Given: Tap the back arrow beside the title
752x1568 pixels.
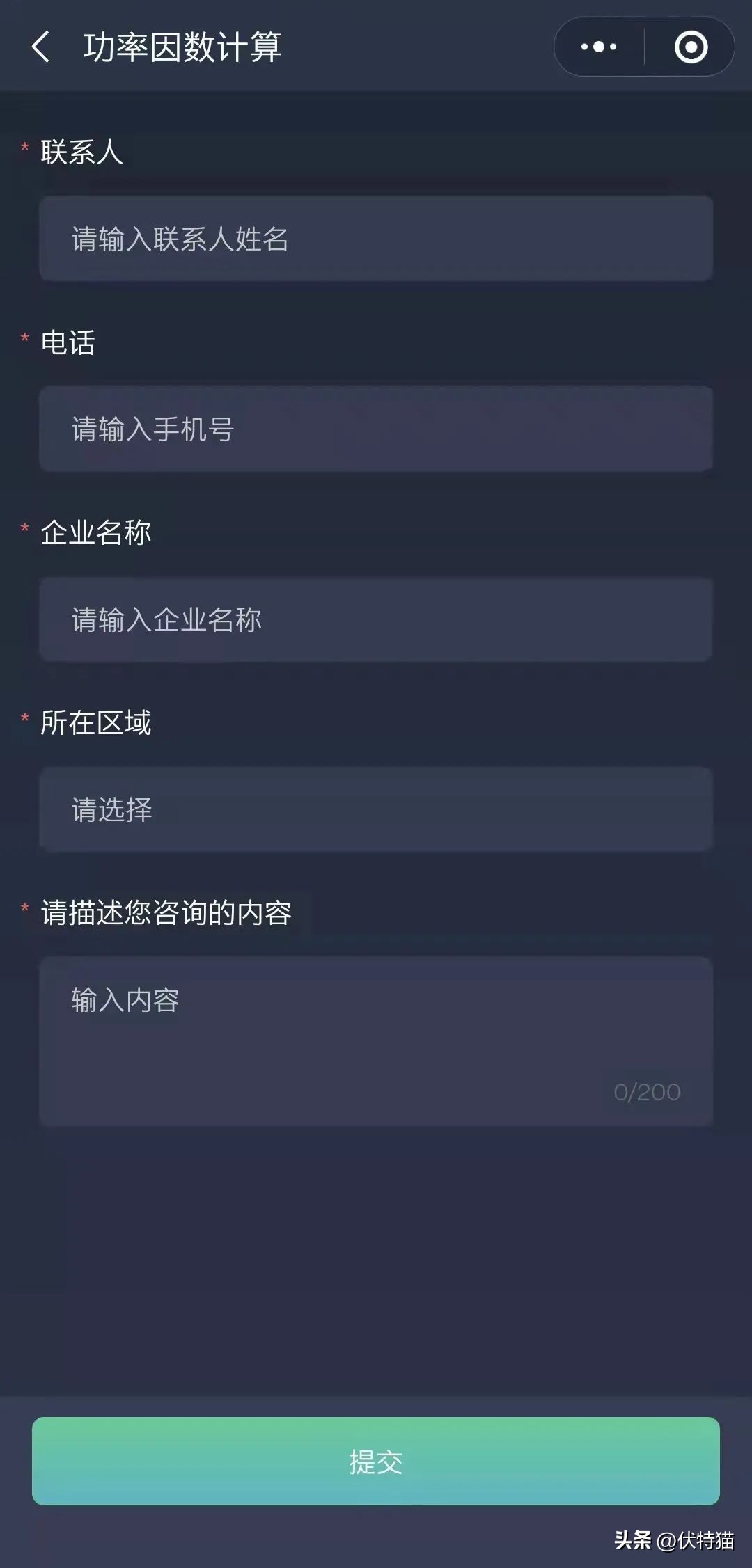Looking at the screenshot, I should coord(42,47).
